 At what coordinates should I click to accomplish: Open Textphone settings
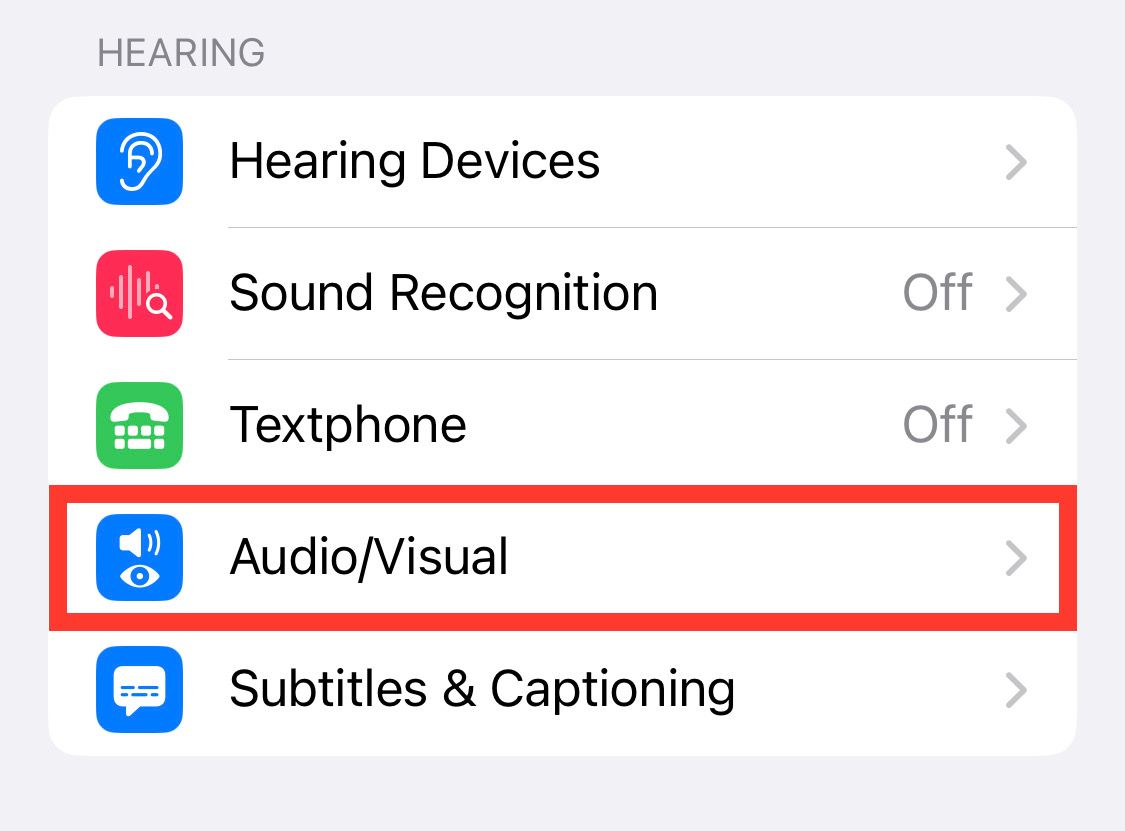(x=562, y=426)
